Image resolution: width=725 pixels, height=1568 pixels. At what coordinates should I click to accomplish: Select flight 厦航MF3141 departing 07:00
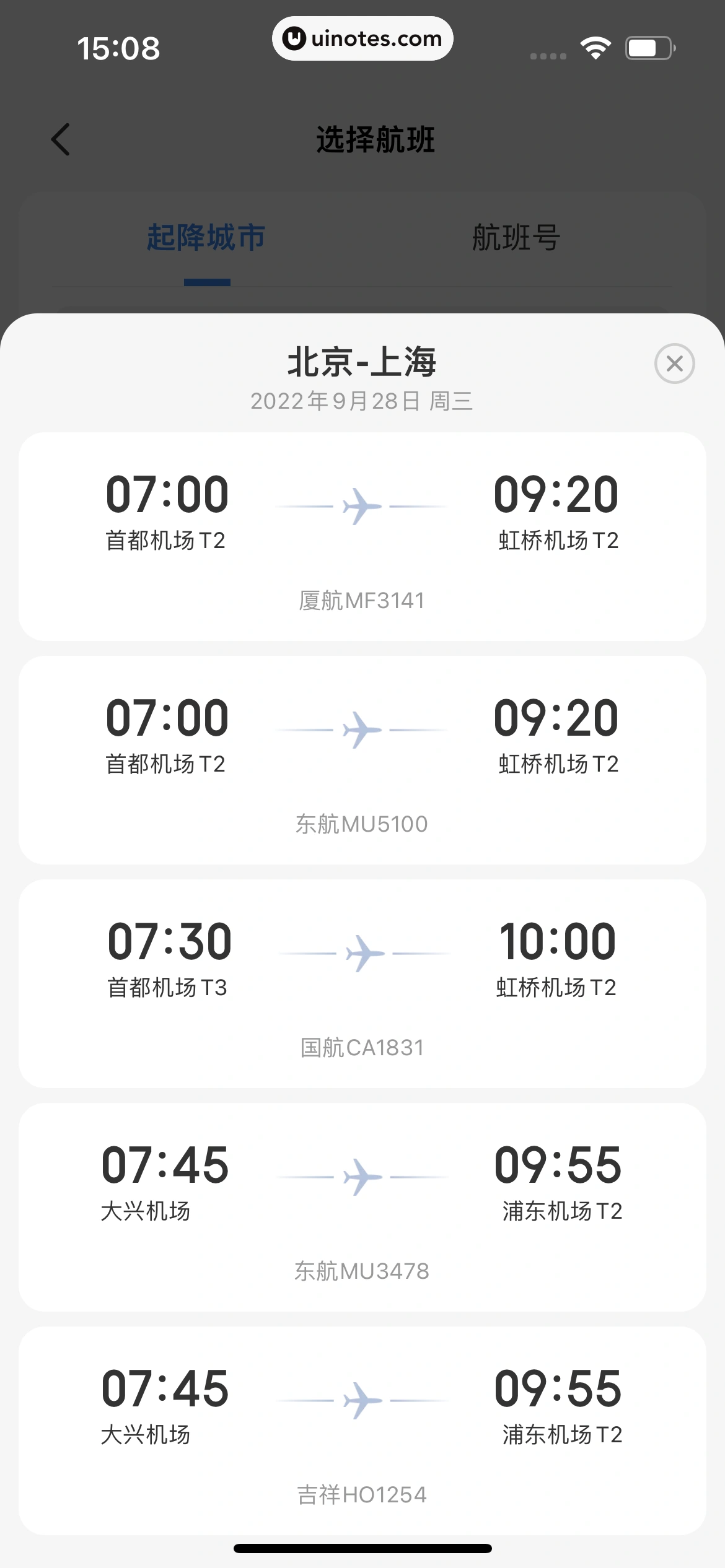[362, 536]
